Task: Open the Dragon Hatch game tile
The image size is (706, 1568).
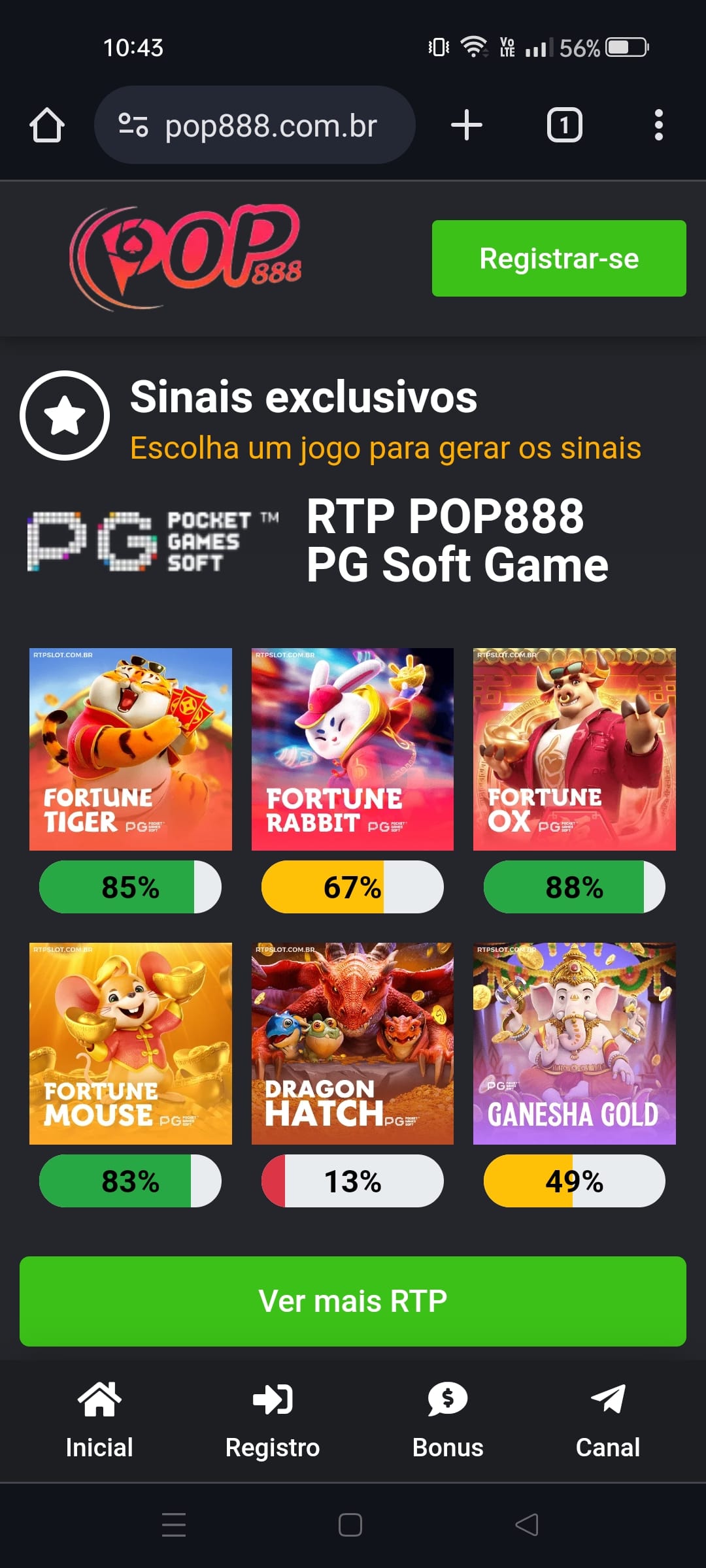Action: [x=352, y=1043]
